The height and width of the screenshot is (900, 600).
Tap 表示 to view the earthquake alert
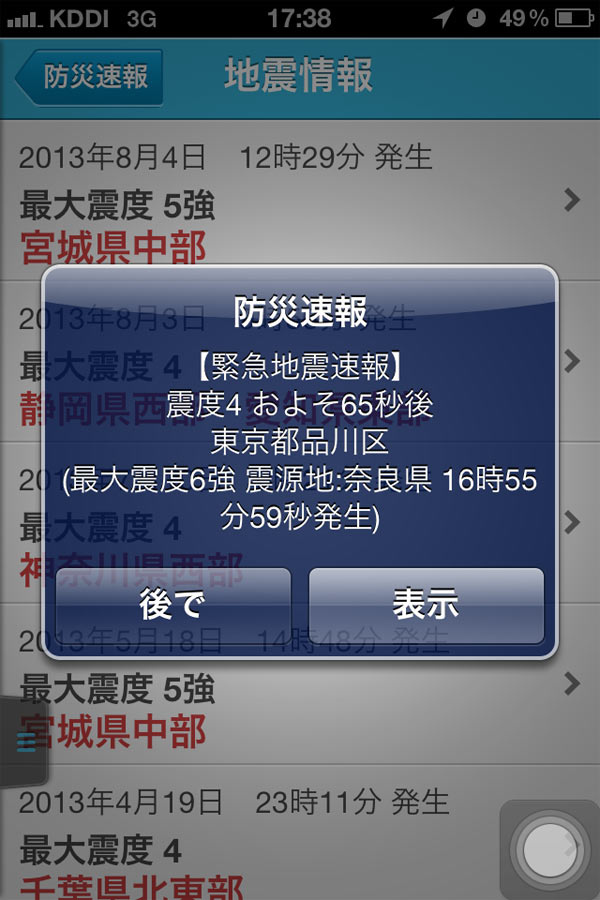coord(426,606)
